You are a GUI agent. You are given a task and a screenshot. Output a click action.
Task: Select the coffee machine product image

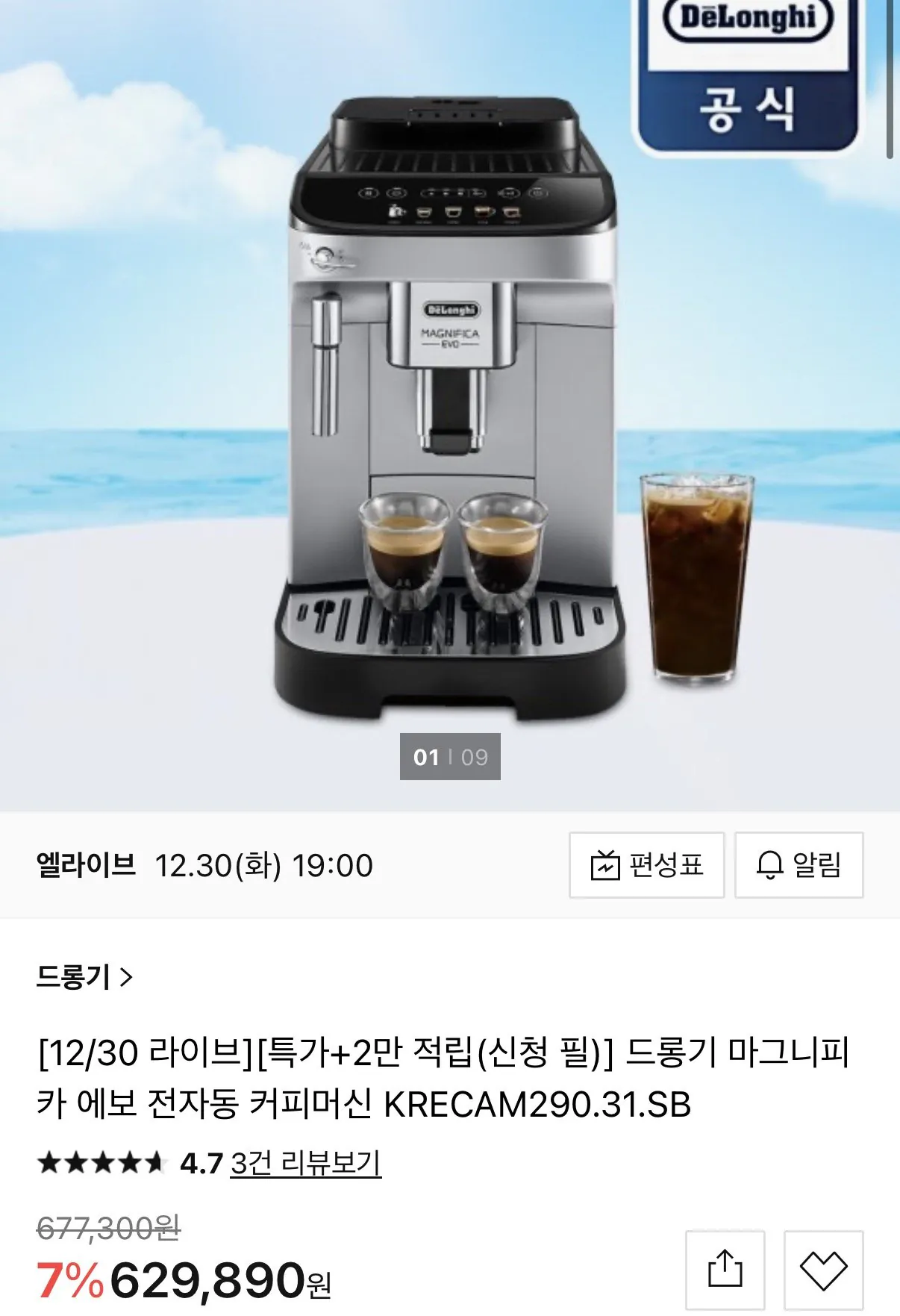(x=450, y=411)
